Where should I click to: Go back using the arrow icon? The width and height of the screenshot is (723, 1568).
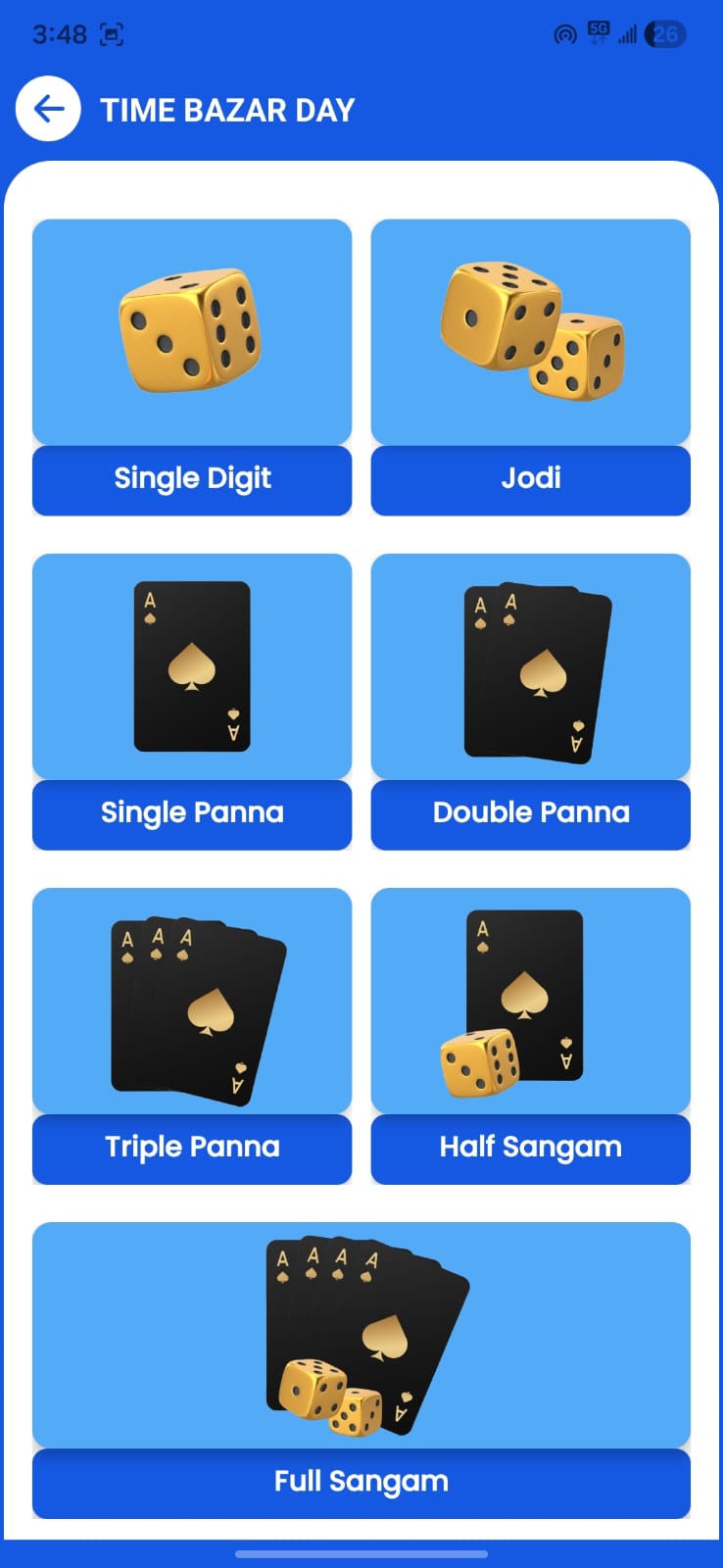point(48,109)
